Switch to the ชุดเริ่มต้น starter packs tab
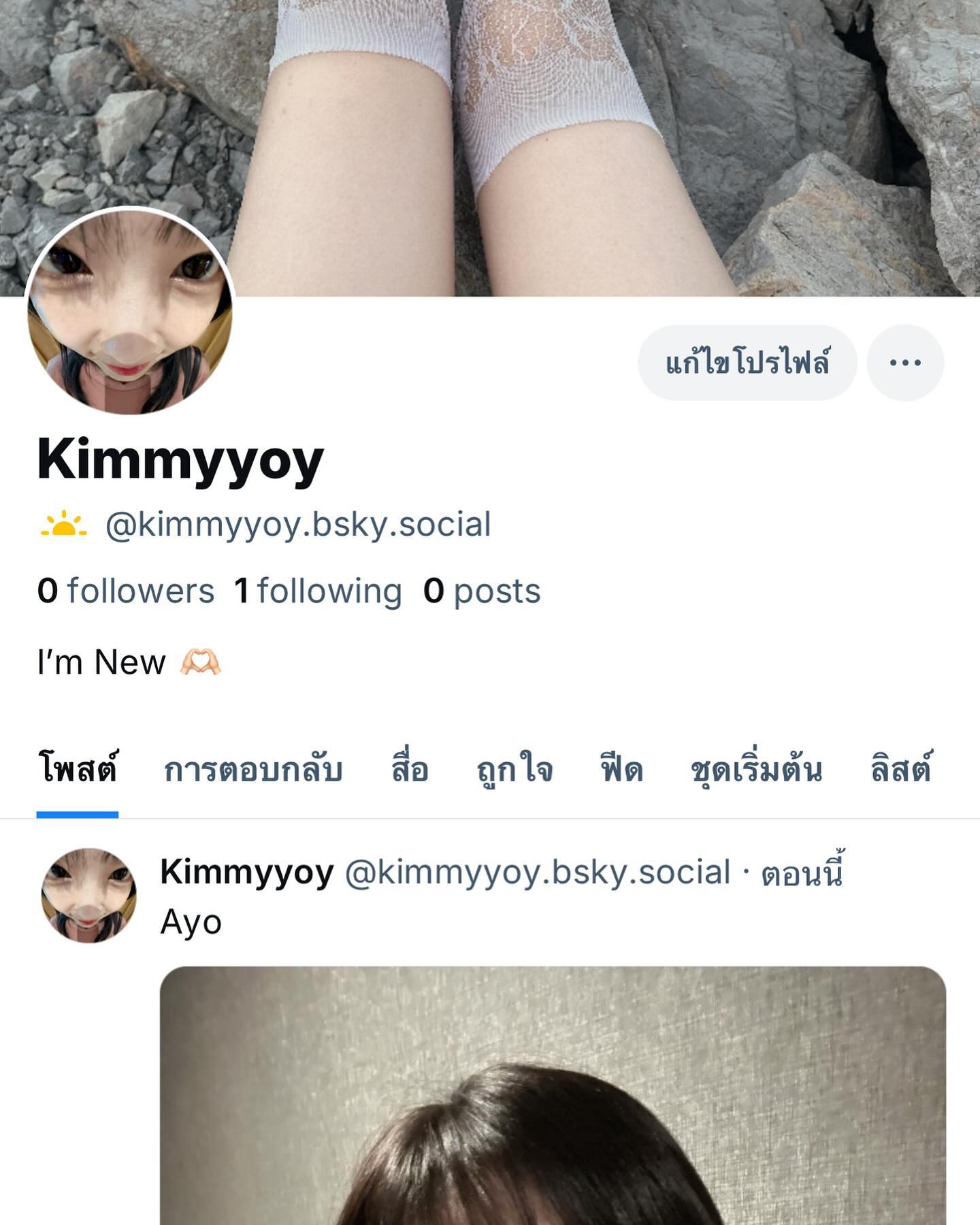Viewport: 980px width, 1225px height. [x=757, y=770]
